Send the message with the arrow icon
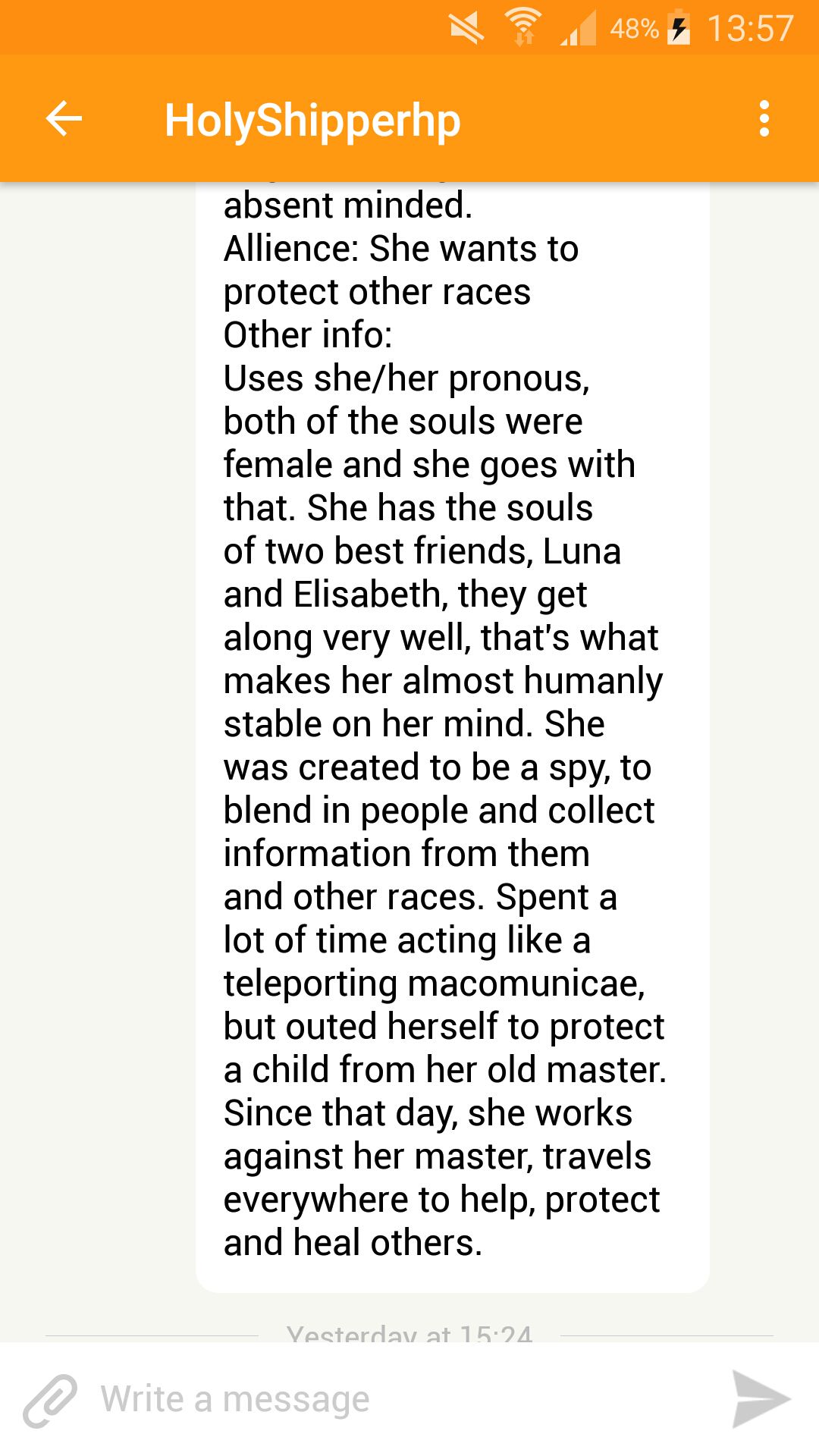The width and height of the screenshot is (819, 1456). pyautogui.click(x=761, y=1399)
